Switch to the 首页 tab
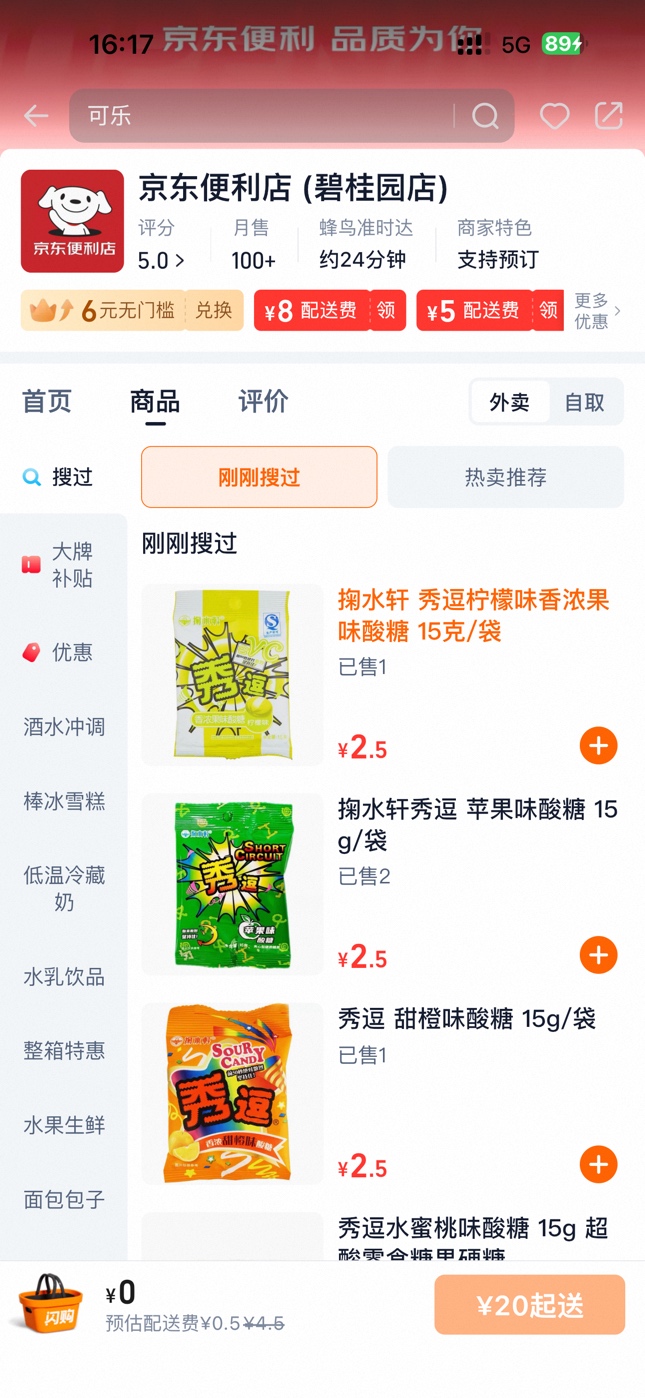The image size is (645, 1398). [47, 402]
